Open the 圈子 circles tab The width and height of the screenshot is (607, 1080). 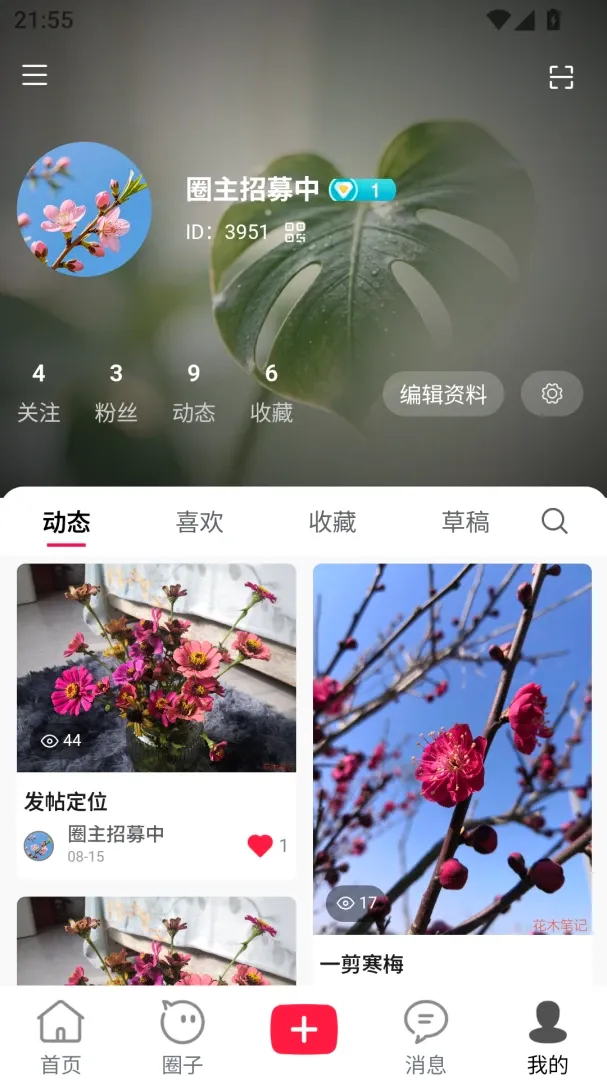[x=183, y=1037]
